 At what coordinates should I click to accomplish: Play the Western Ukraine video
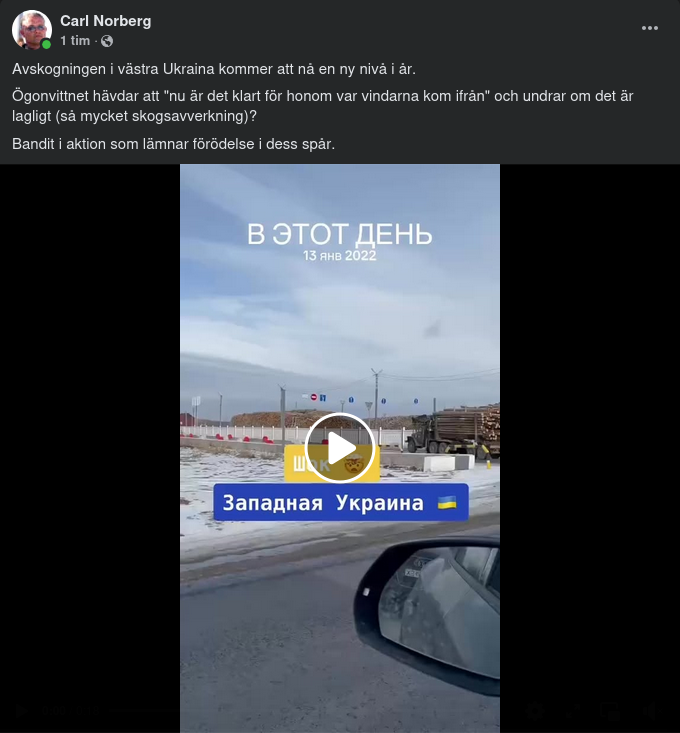339,448
